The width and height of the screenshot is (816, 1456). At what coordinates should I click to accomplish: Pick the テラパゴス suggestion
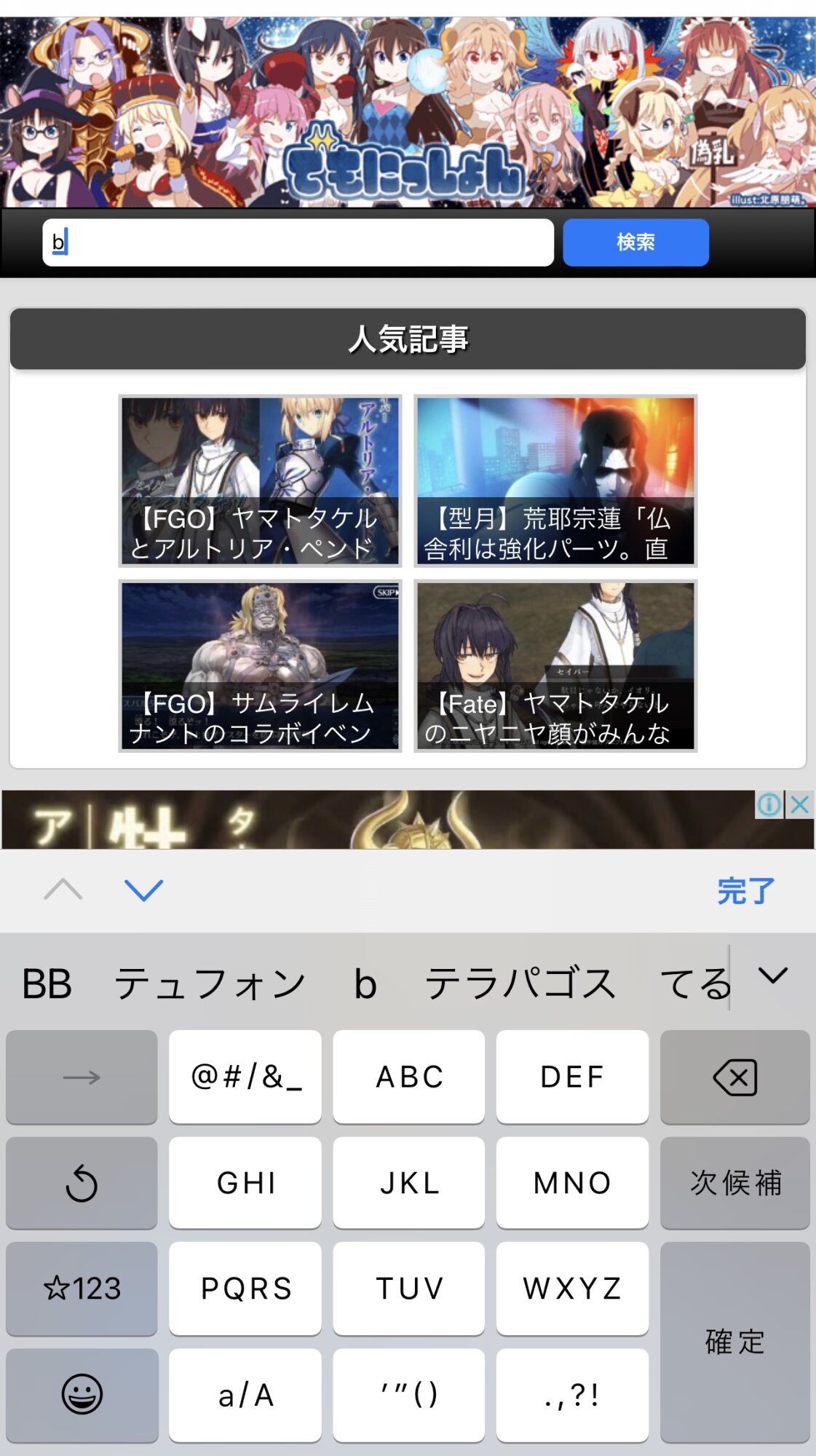click(x=520, y=984)
